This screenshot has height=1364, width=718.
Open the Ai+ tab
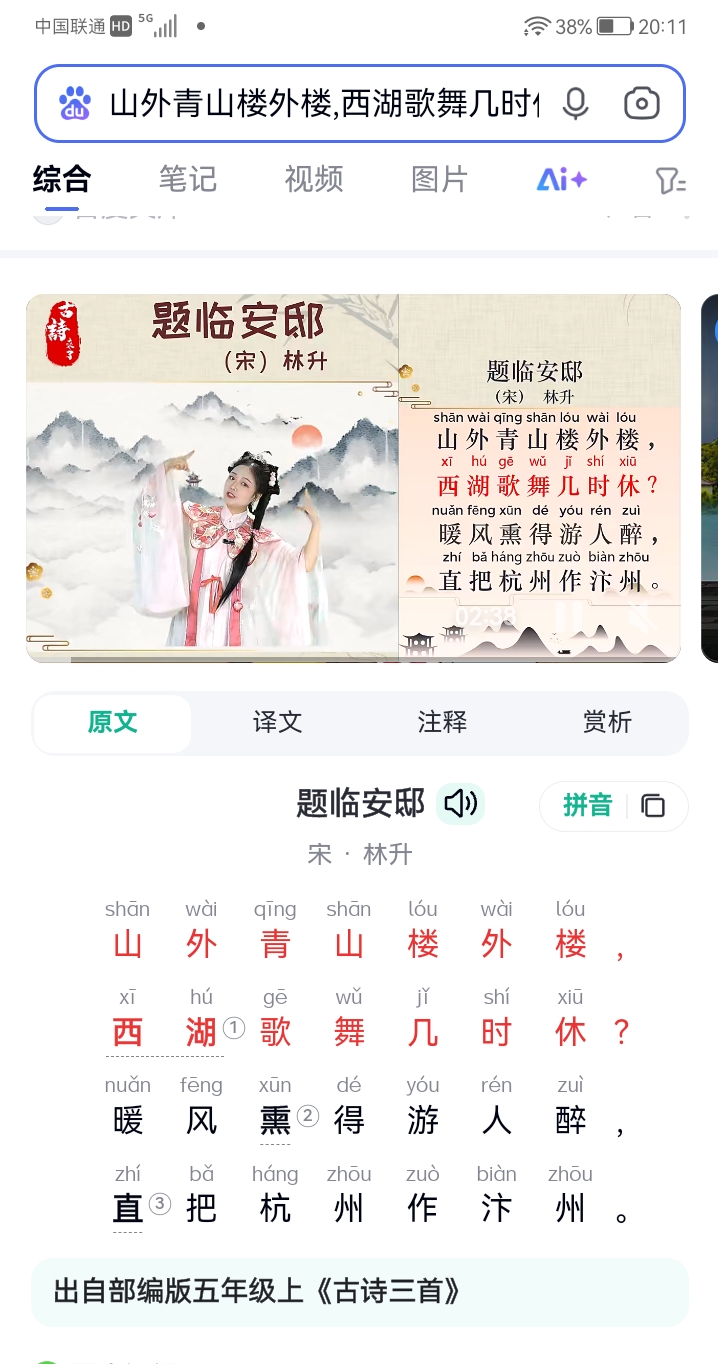tap(561, 180)
